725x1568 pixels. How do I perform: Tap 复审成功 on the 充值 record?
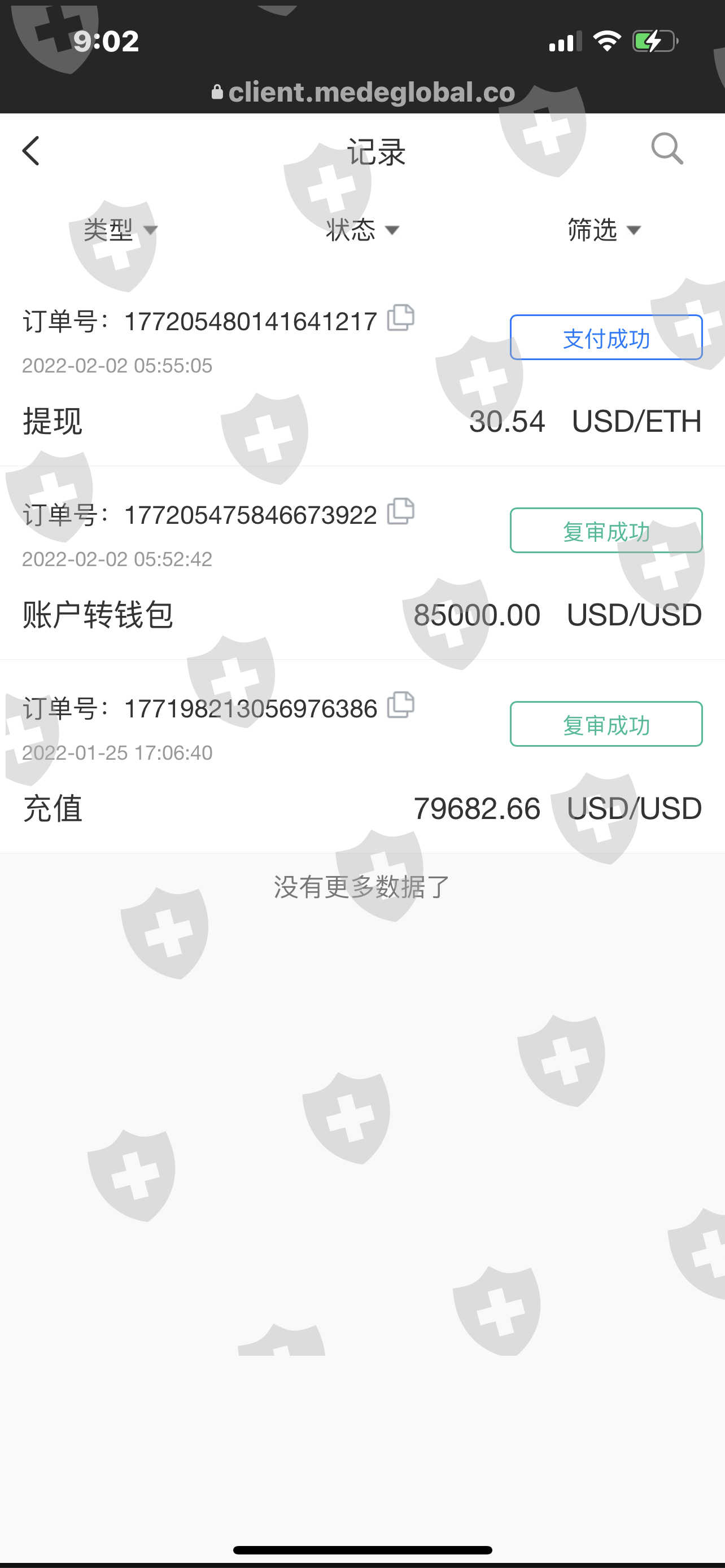point(606,724)
